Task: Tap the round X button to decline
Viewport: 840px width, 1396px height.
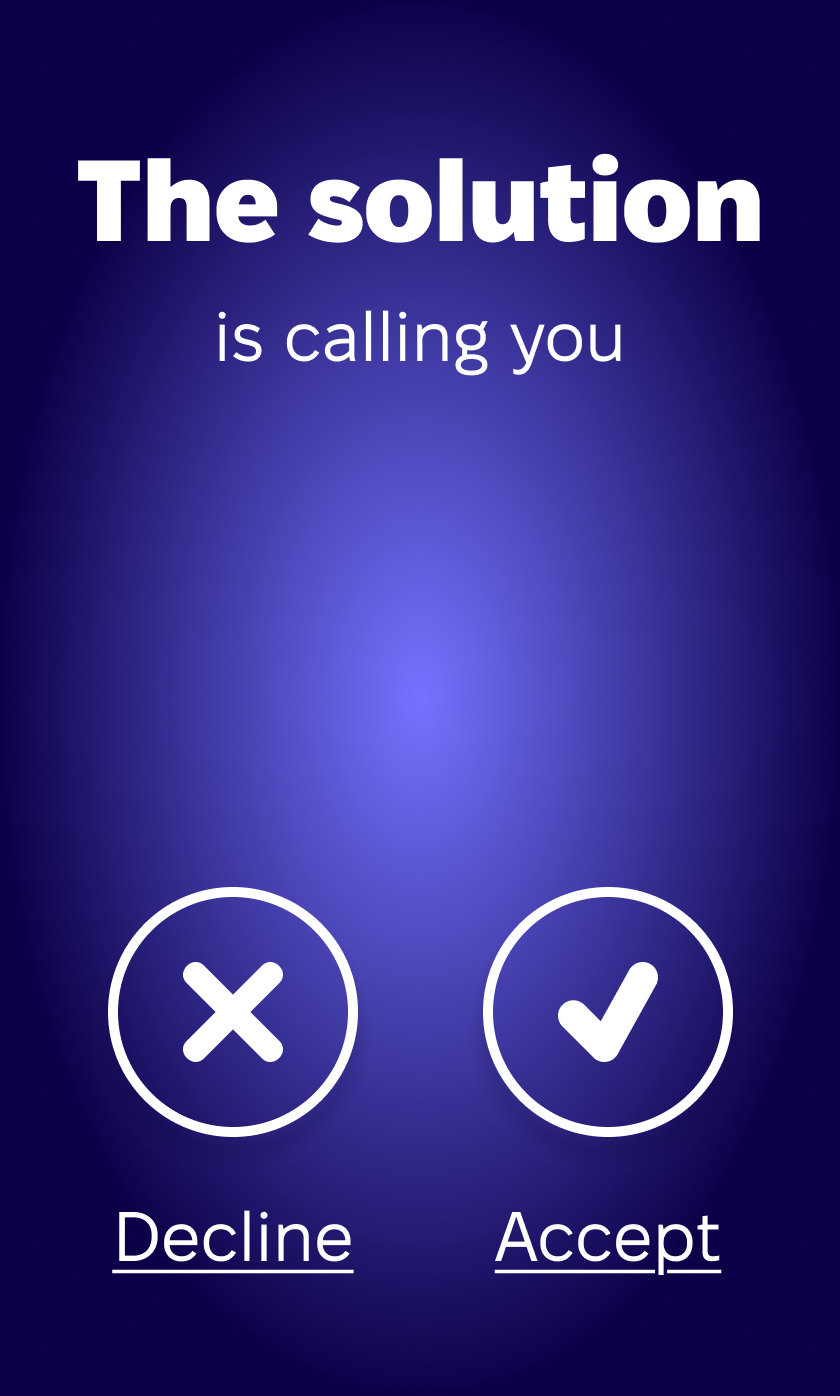Action: [x=233, y=1012]
